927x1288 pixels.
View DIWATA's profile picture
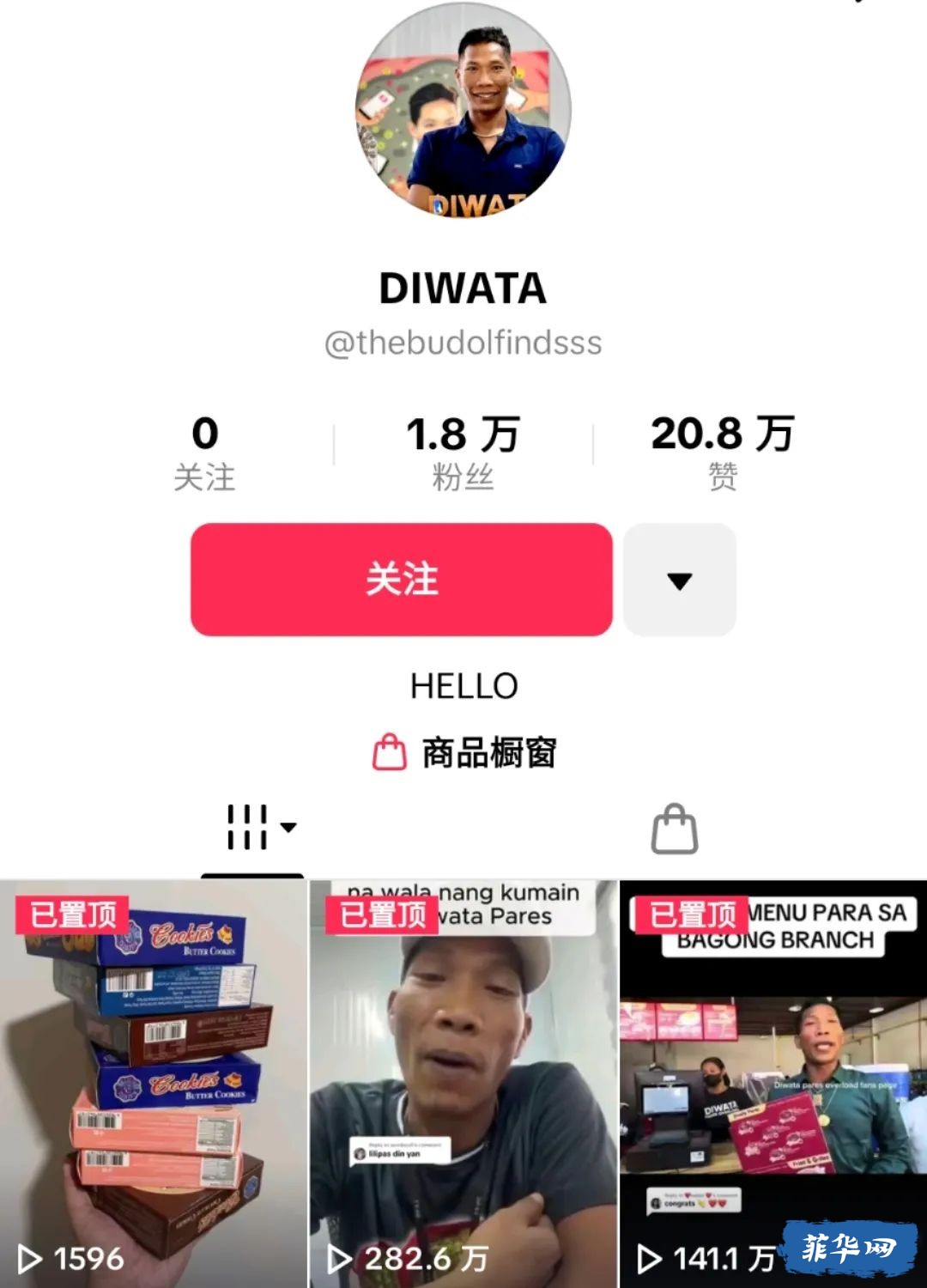(463, 112)
